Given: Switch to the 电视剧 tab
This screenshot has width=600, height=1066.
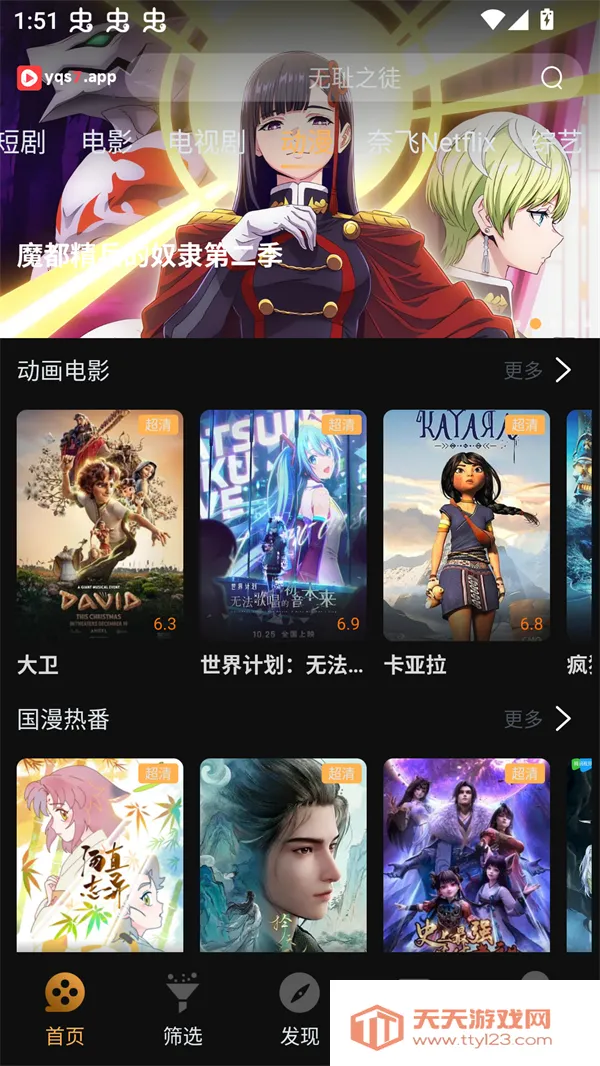Looking at the screenshot, I should tap(207, 142).
